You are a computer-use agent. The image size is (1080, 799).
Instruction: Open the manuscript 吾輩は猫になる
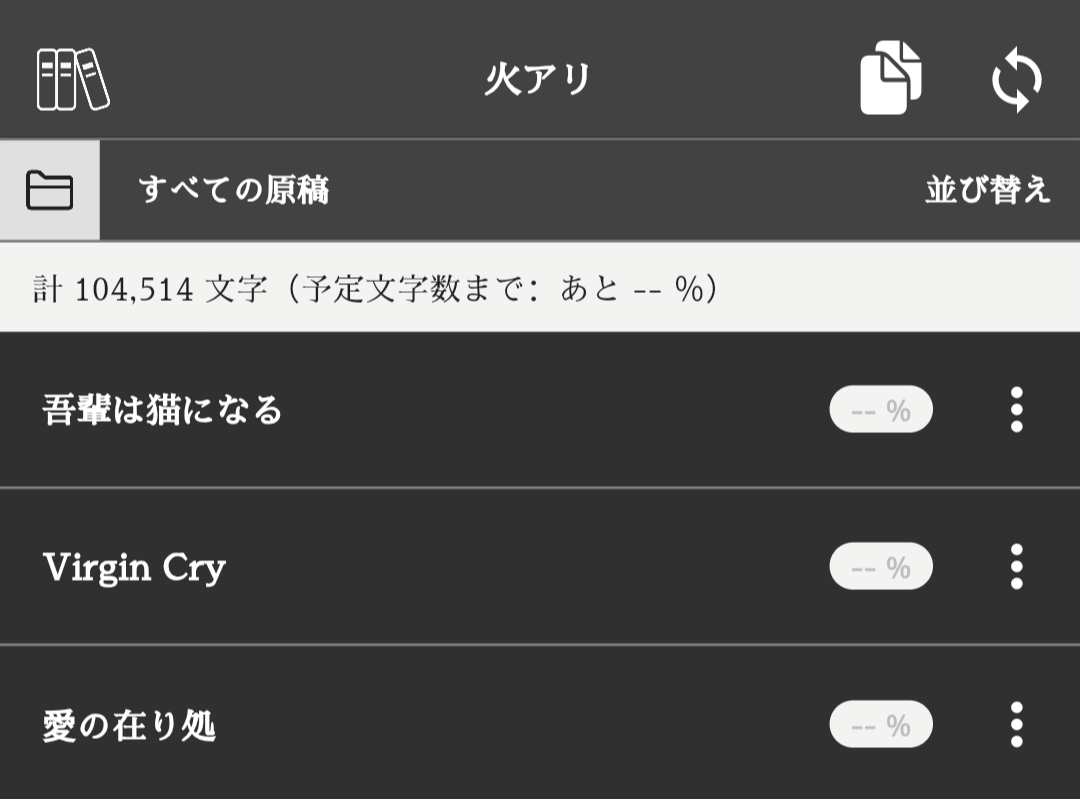(163, 410)
